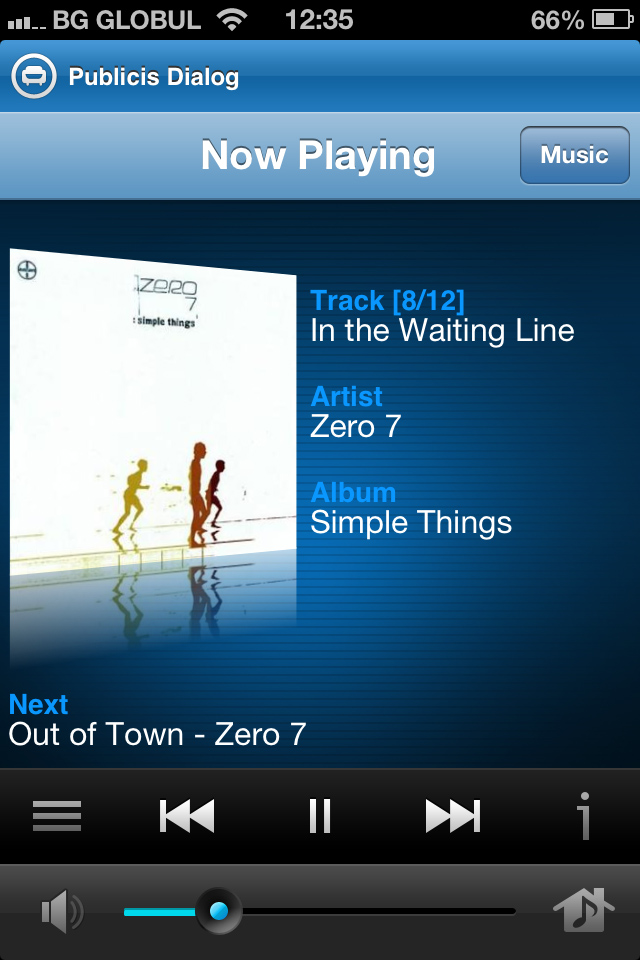Open the queue list icon
The height and width of the screenshot is (960, 640).
click(57, 816)
